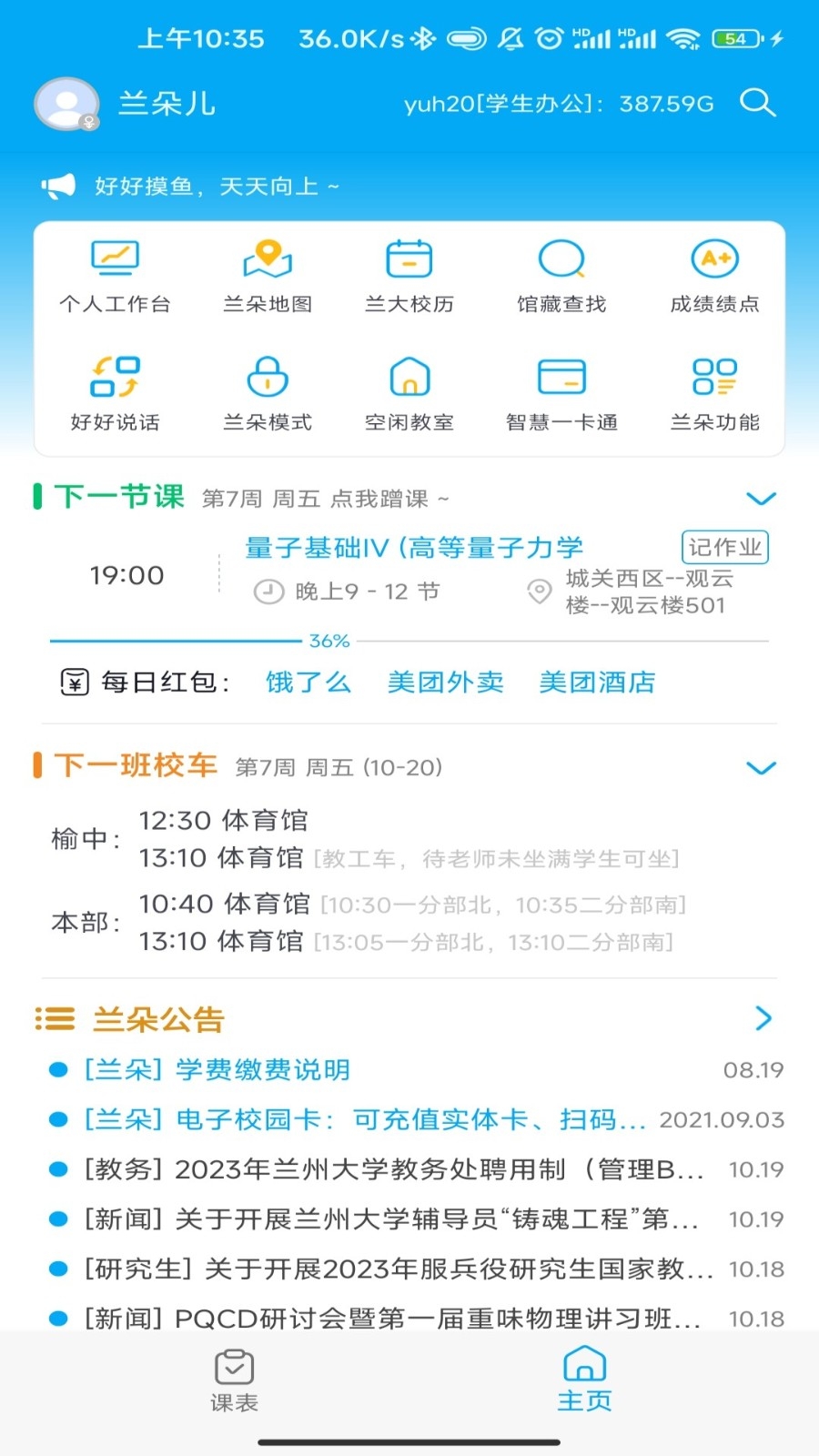Tap the 兰朵儿 profile avatar
This screenshot has width=819, height=1456.
click(x=66, y=104)
